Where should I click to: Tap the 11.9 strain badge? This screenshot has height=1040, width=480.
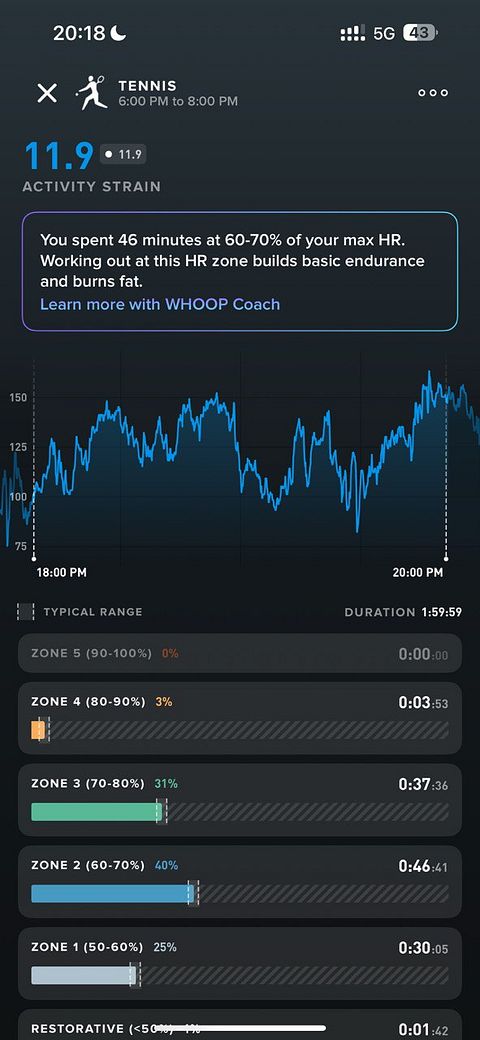coord(123,155)
